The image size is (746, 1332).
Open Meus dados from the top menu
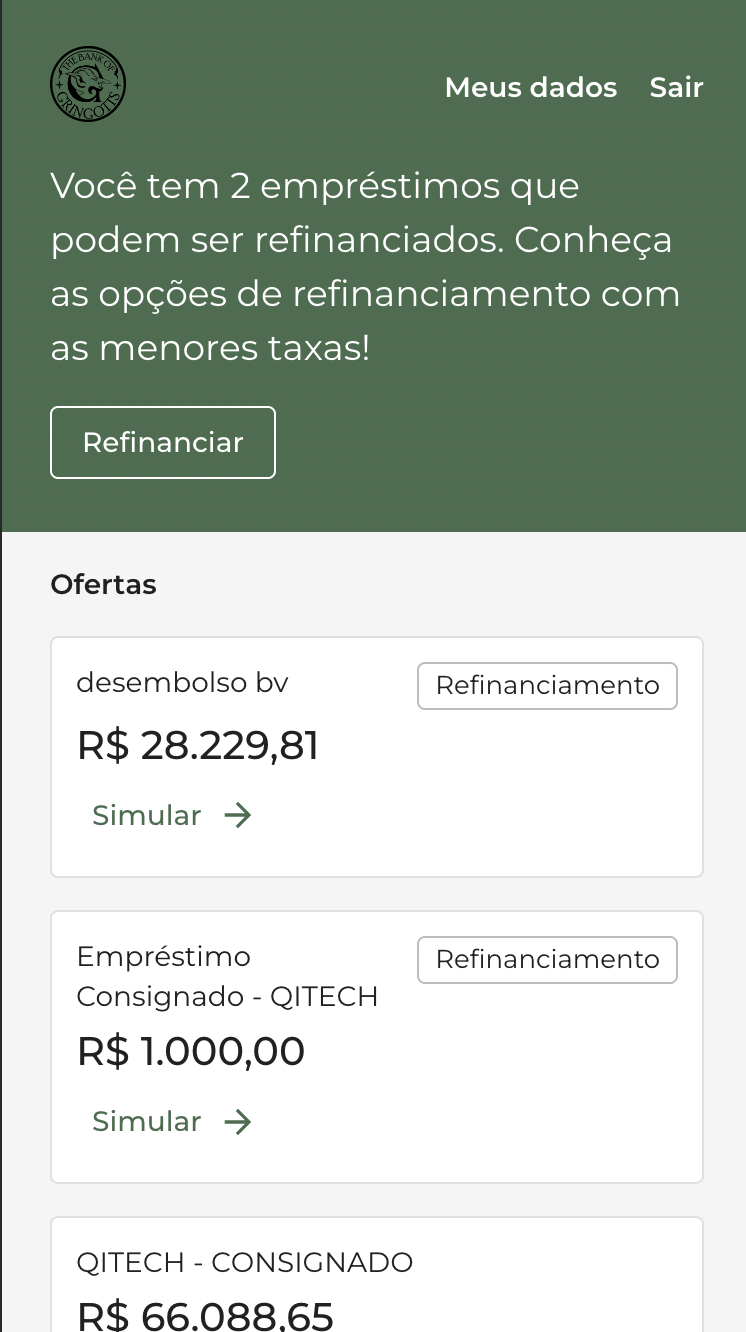[530, 88]
